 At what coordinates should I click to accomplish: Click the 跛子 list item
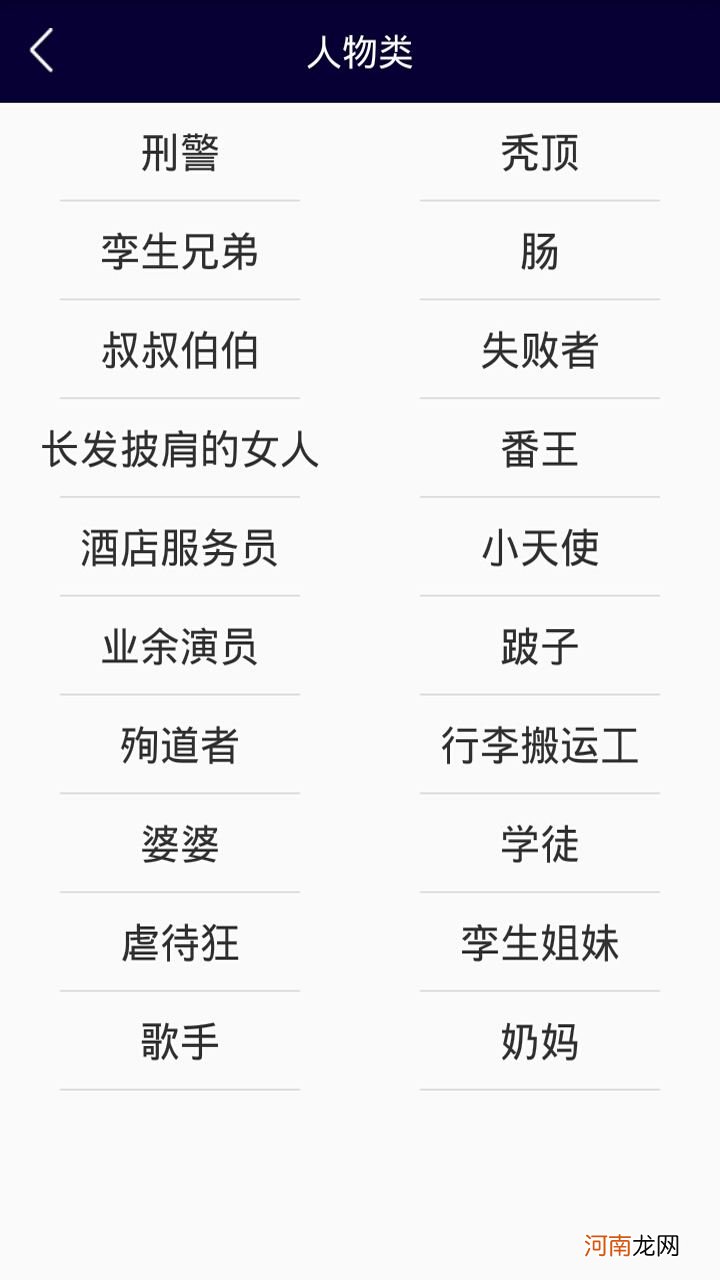[x=540, y=645]
